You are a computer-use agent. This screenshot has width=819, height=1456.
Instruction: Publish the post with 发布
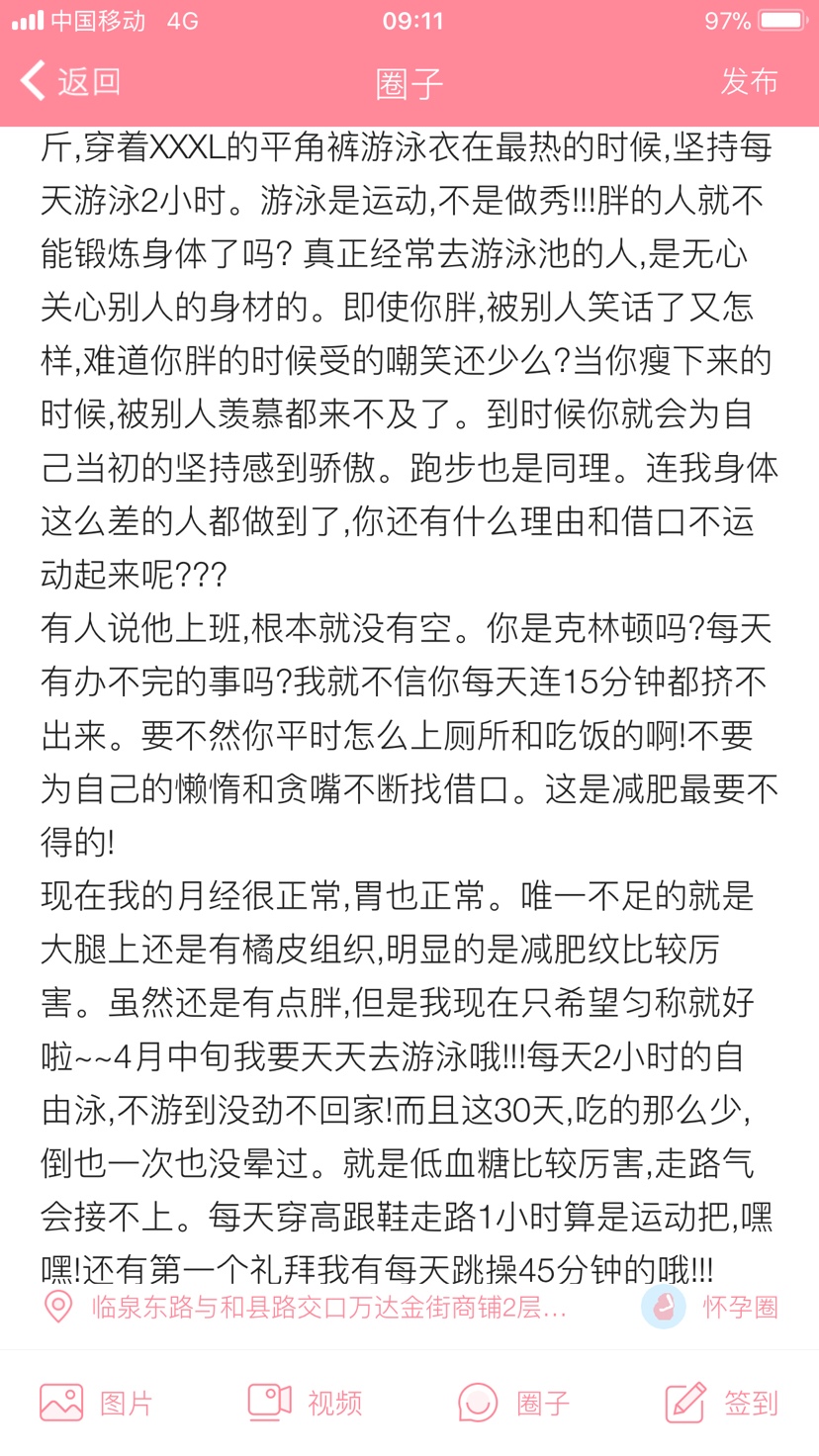click(749, 81)
